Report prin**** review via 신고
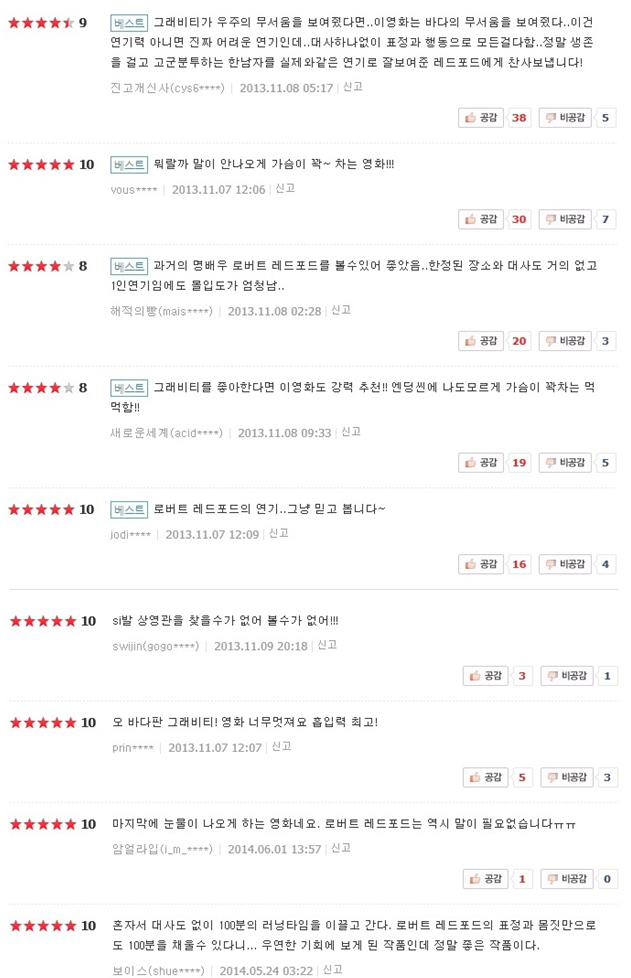Screen dimensions: 631x978 pyautogui.click(x=281, y=747)
